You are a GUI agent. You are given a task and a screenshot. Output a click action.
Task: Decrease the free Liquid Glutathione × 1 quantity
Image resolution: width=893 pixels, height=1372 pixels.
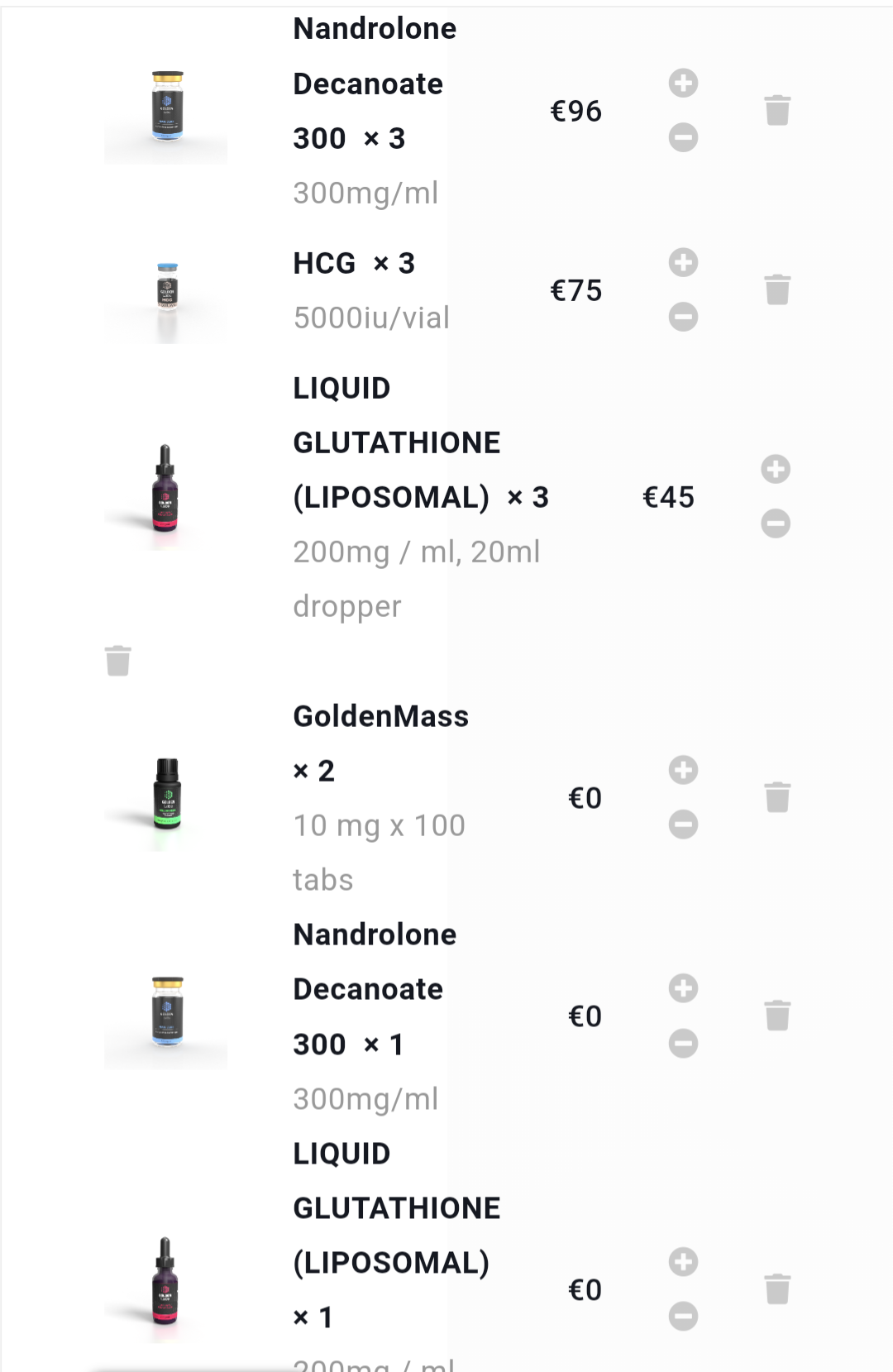click(x=683, y=1317)
